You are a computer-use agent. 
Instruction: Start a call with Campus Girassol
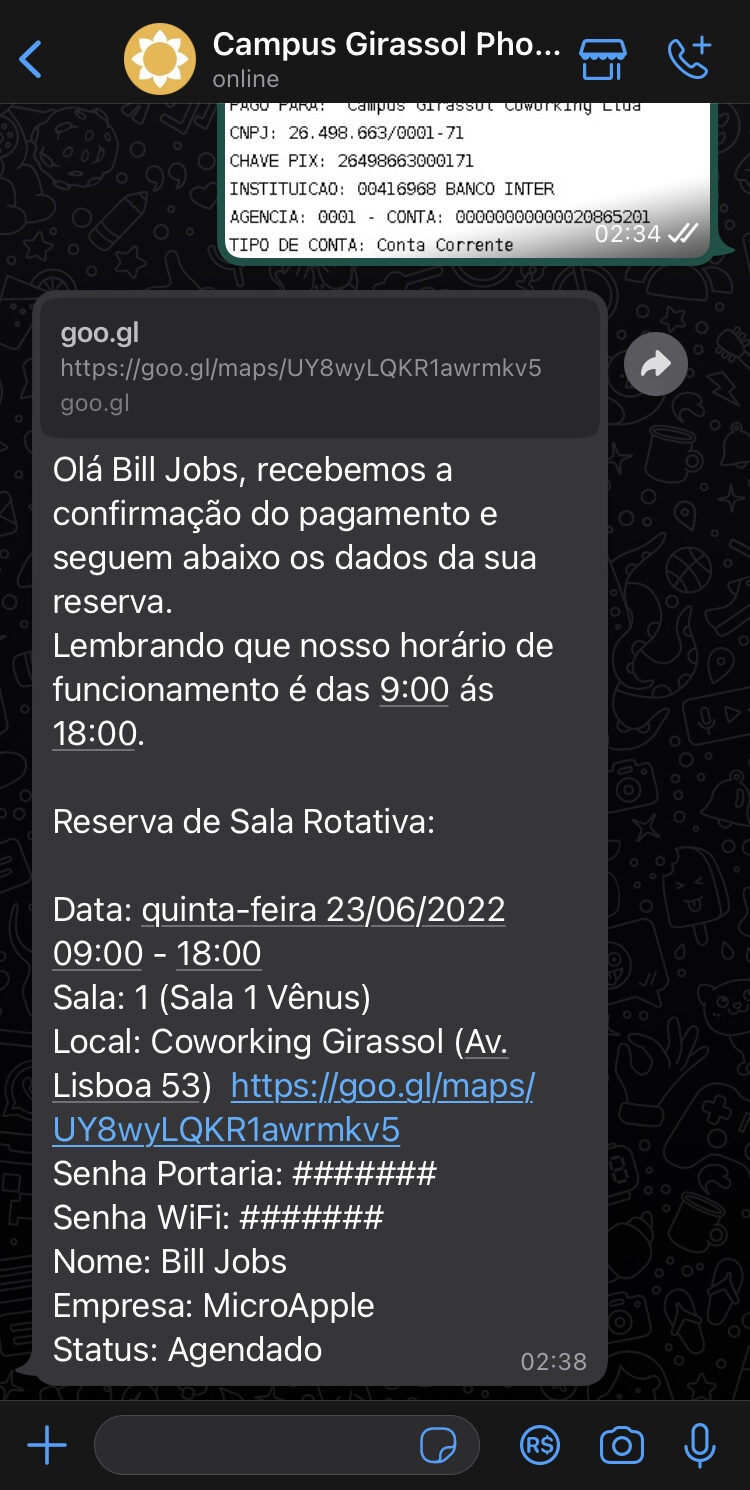(689, 58)
